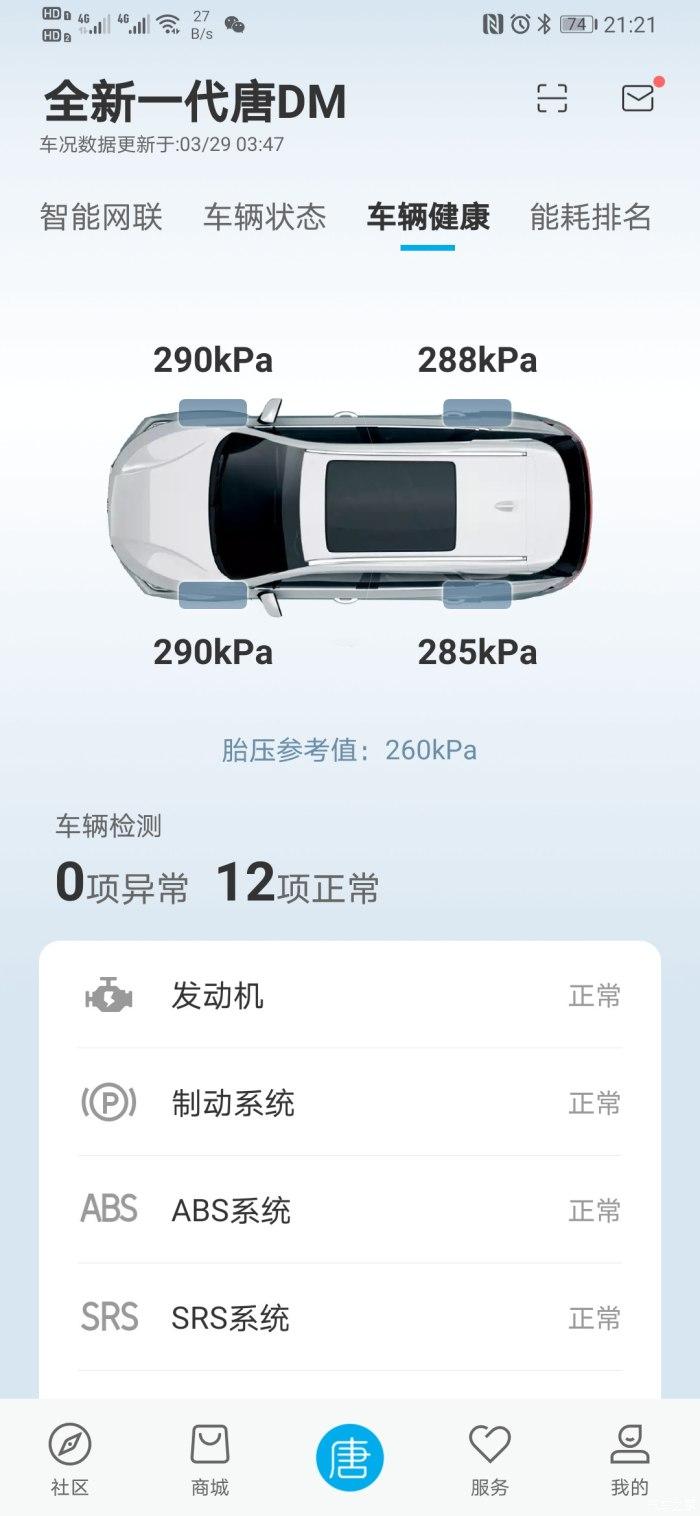Open the SRS系统 row
Viewport: 700px width, 1516px height.
[x=350, y=1317]
